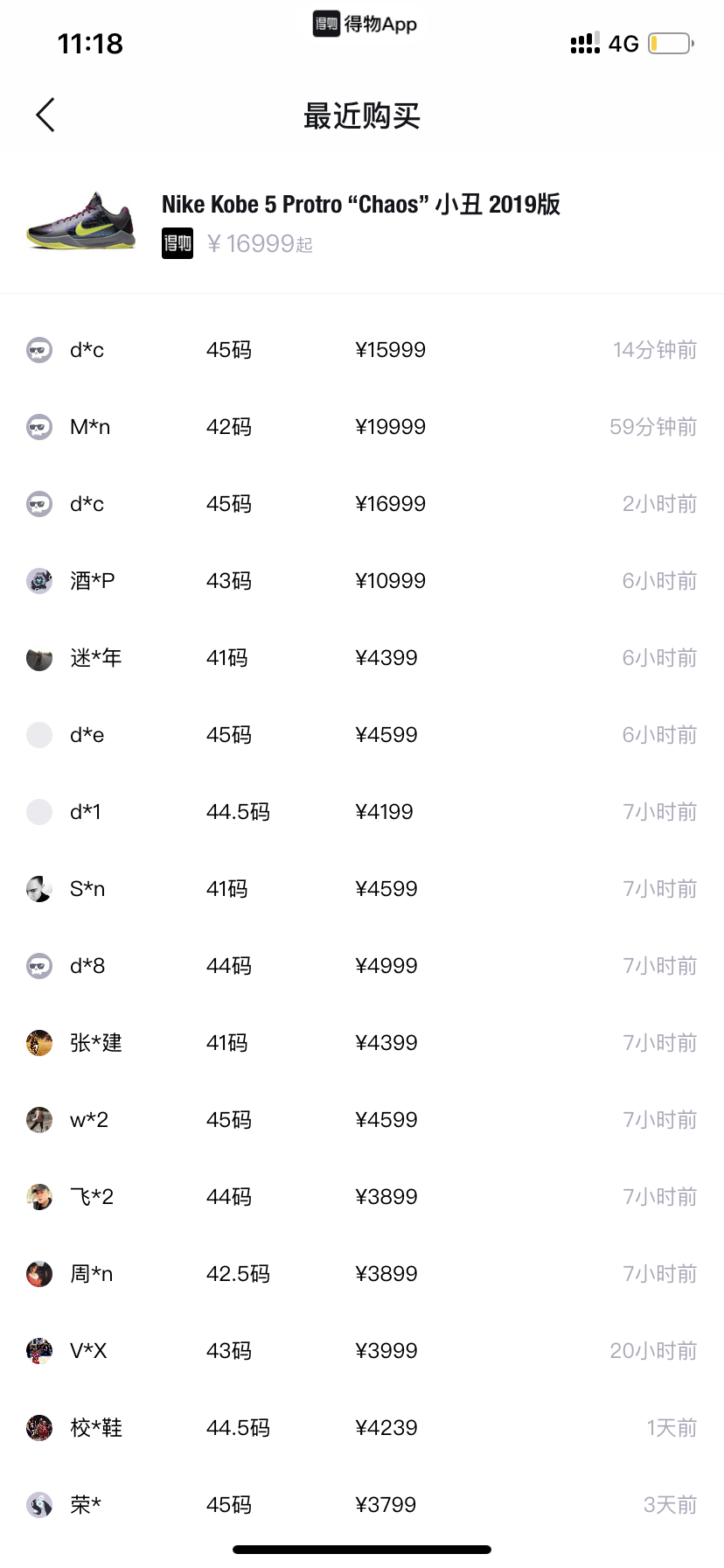This screenshot has width=724, height=1568.
Task: Open buyer d*c's avatar with sunglasses
Action: click(39, 349)
